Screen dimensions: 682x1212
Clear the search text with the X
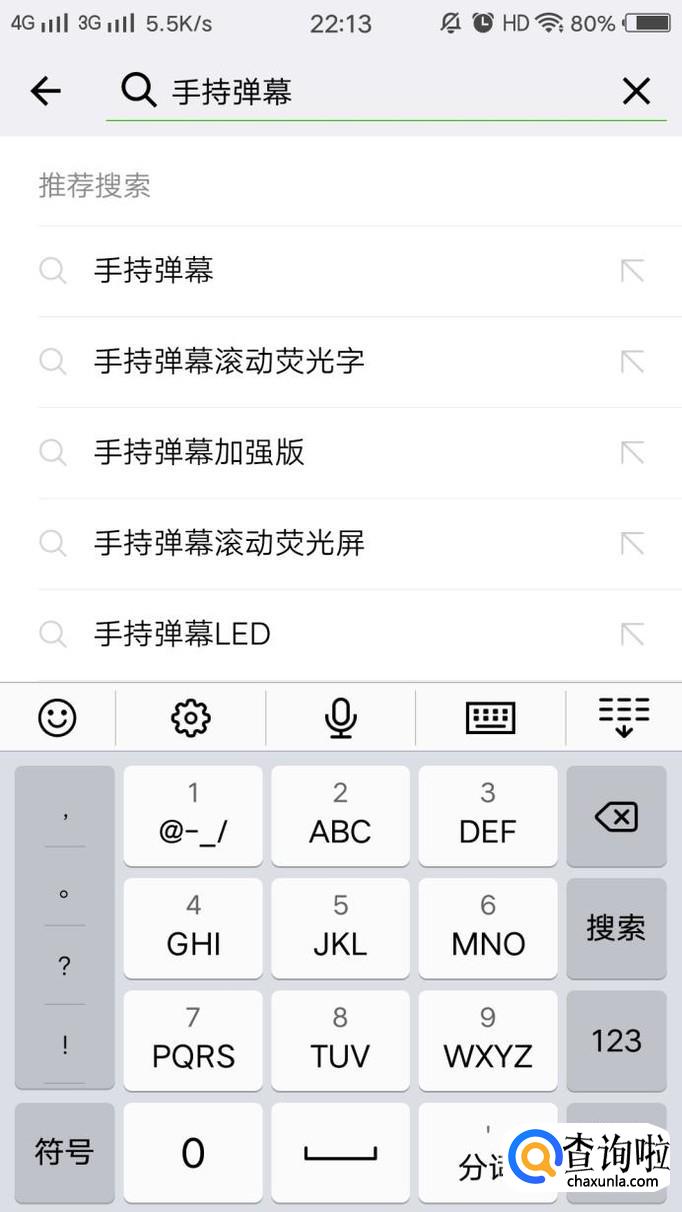636,92
